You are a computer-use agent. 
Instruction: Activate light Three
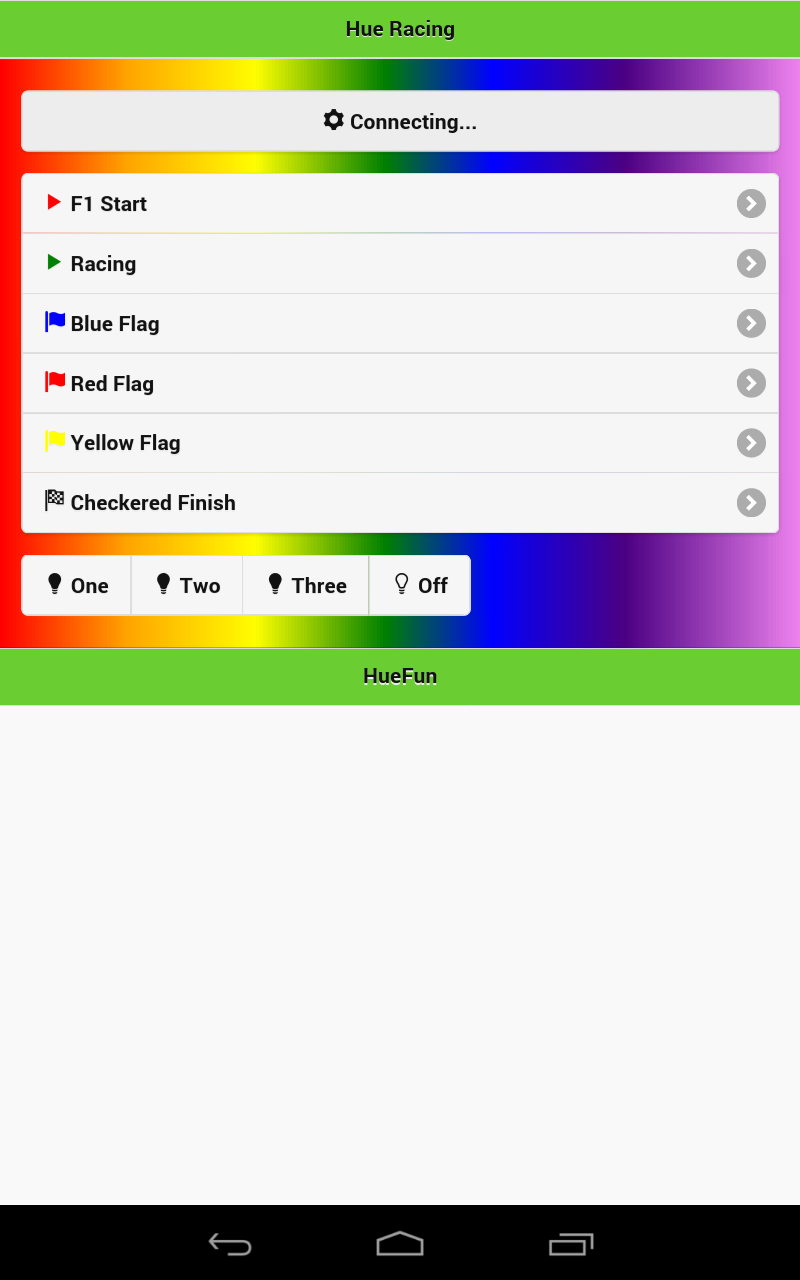click(305, 585)
